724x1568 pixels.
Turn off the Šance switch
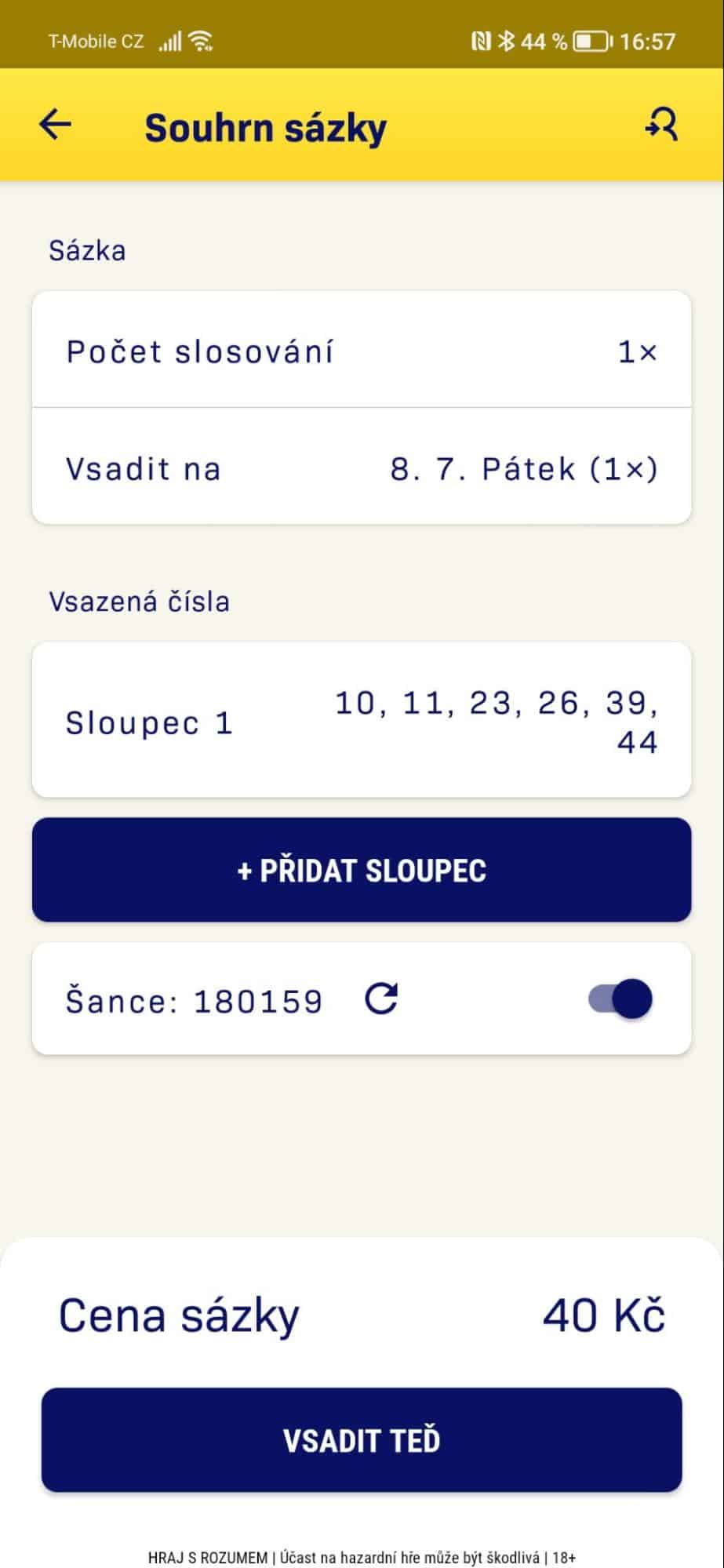click(x=621, y=999)
